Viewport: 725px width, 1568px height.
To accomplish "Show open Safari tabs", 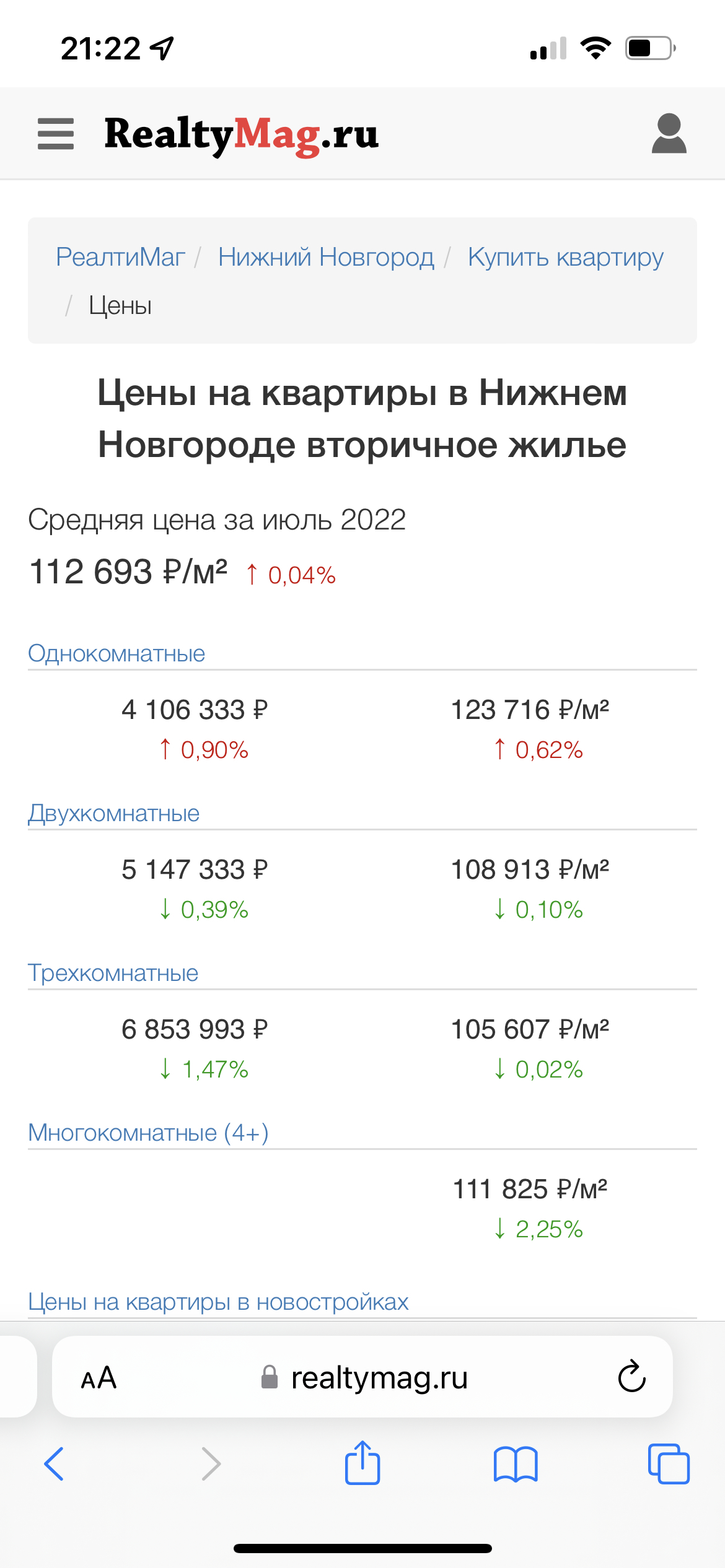I will pyautogui.click(x=669, y=1464).
